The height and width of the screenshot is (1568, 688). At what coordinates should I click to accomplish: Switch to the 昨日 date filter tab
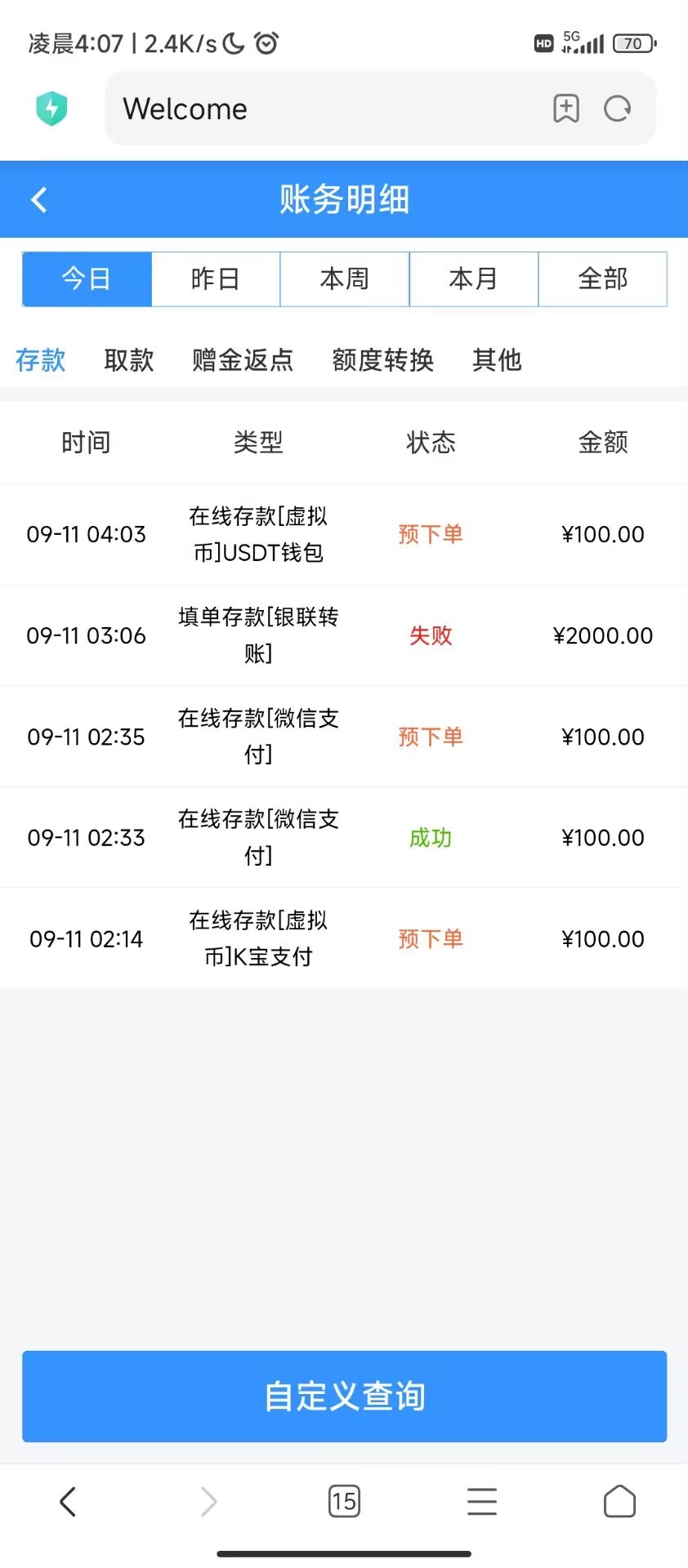pos(215,278)
